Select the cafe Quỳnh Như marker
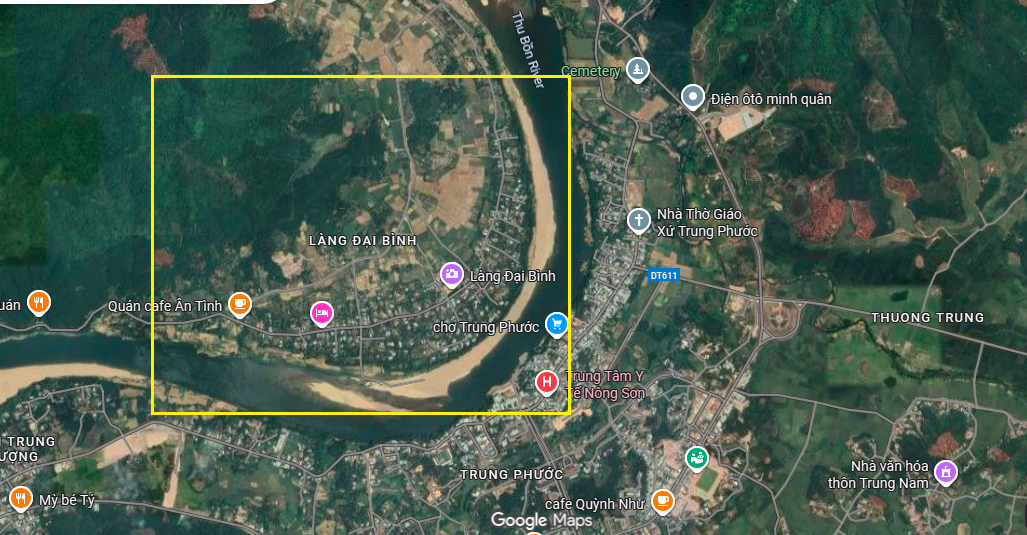The height and width of the screenshot is (535, 1027). (662, 500)
